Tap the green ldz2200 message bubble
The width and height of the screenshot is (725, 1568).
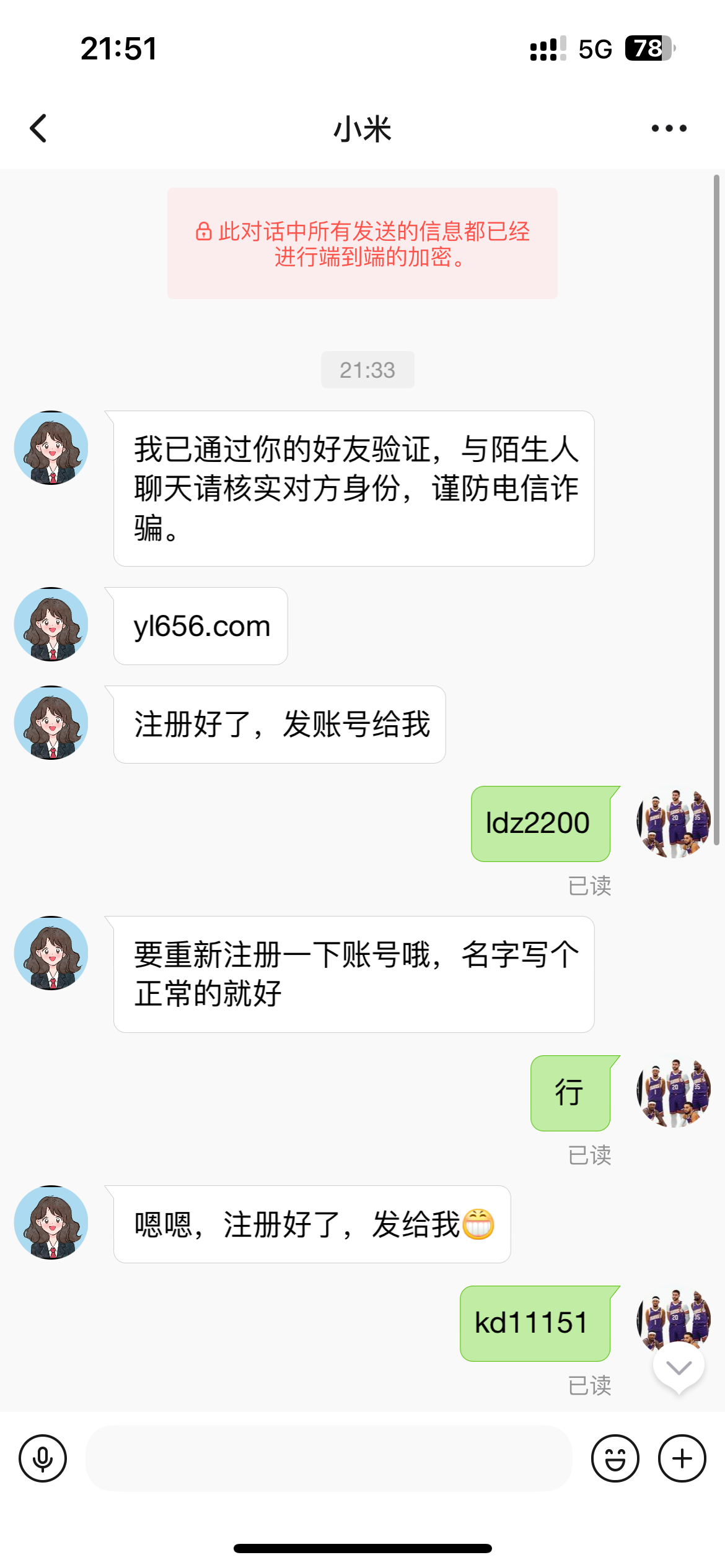click(540, 822)
